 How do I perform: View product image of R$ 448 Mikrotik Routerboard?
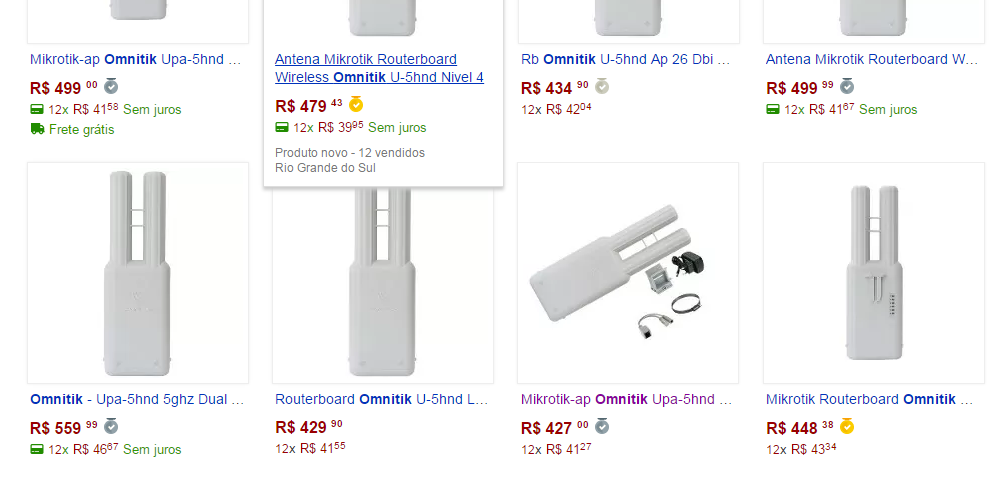874,273
